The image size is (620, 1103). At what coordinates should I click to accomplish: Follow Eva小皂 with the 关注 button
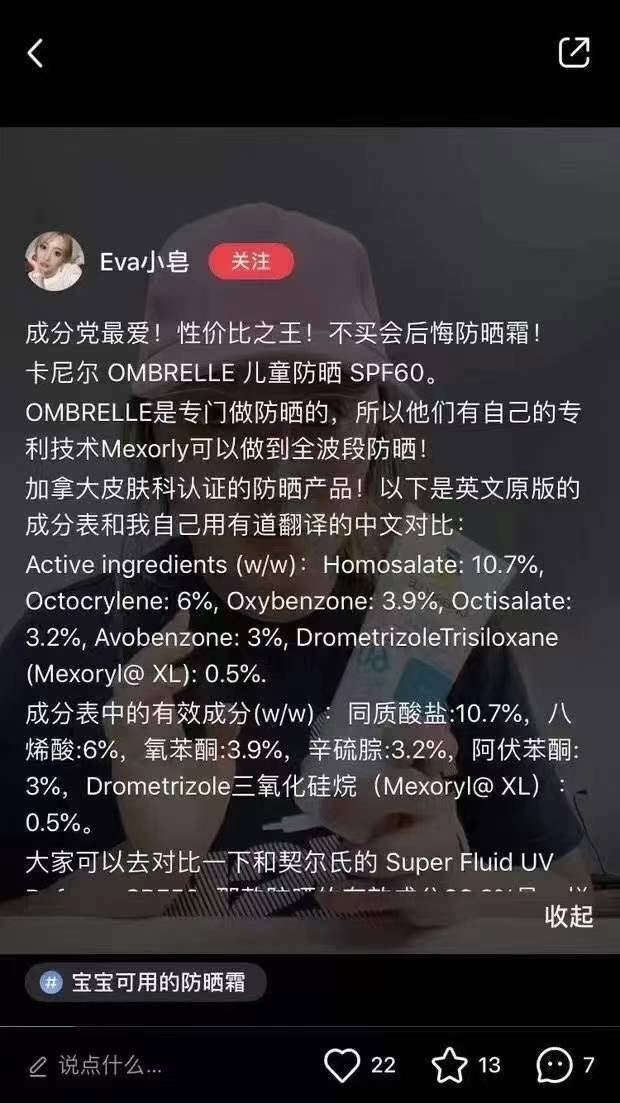click(251, 262)
